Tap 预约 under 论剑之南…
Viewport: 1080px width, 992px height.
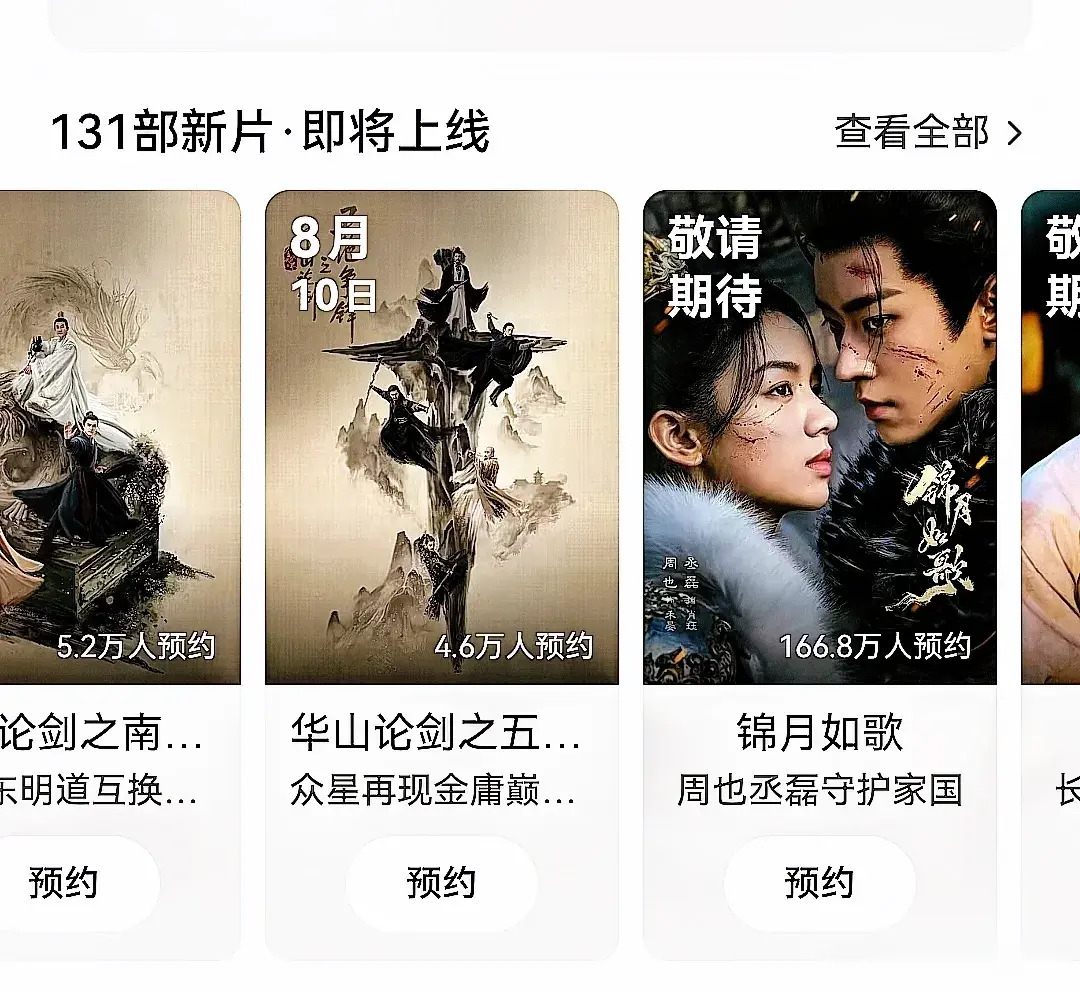tap(64, 883)
